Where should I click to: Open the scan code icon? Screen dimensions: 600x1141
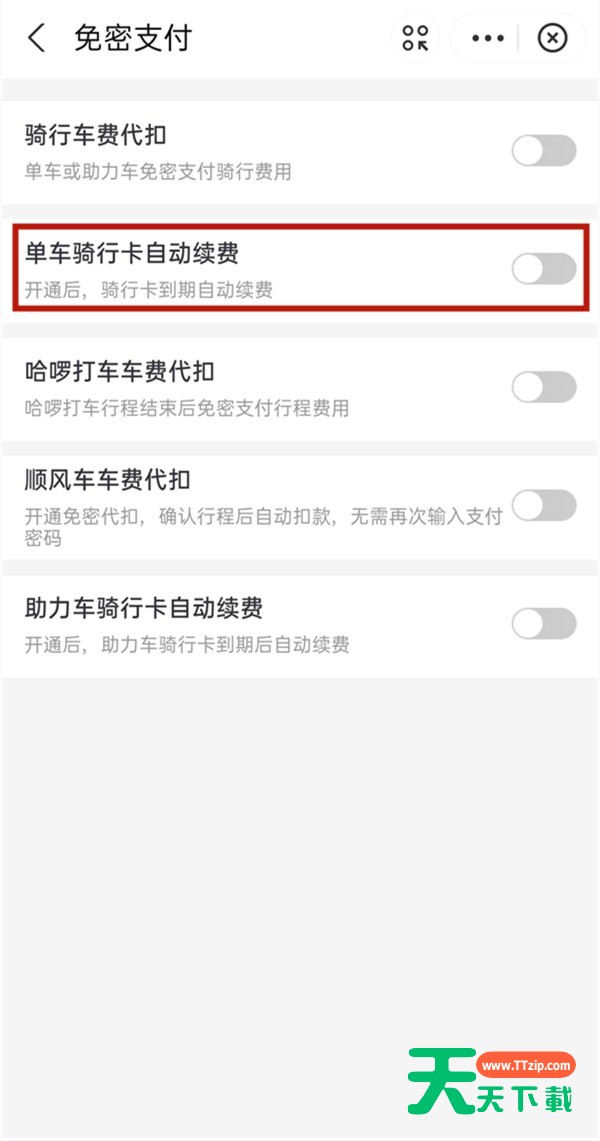[x=415, y=39]
